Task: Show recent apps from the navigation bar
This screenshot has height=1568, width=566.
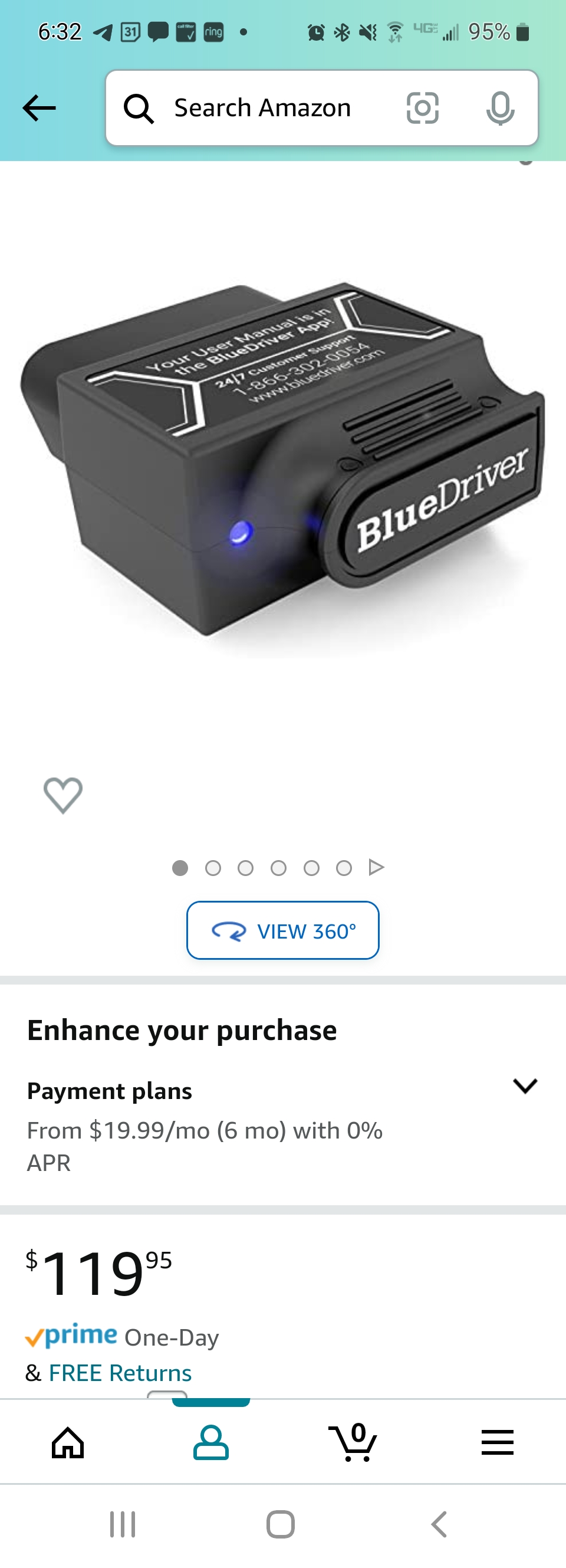Action: (x=122, y=1524)
